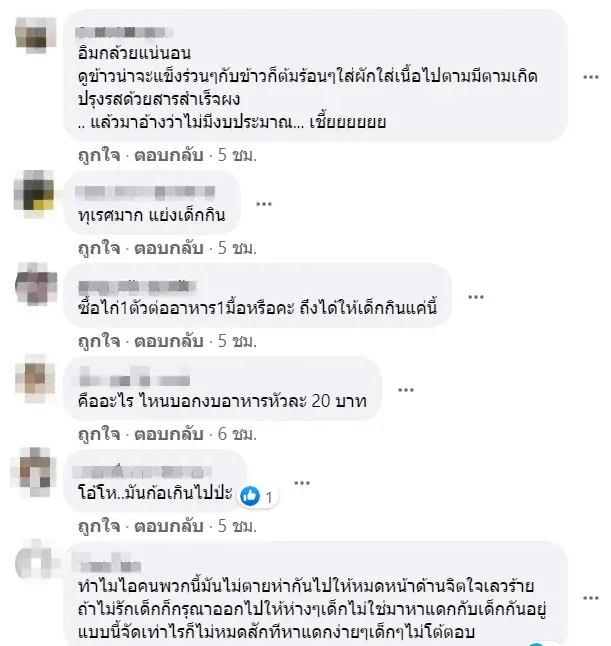This screenshot has width=611, height=646.
Task: Like the comment about 'ซื้อไก่1ตัวต่ออาหาร1มื้อ'
Action: pyautogui.click(x=98, y=342)
